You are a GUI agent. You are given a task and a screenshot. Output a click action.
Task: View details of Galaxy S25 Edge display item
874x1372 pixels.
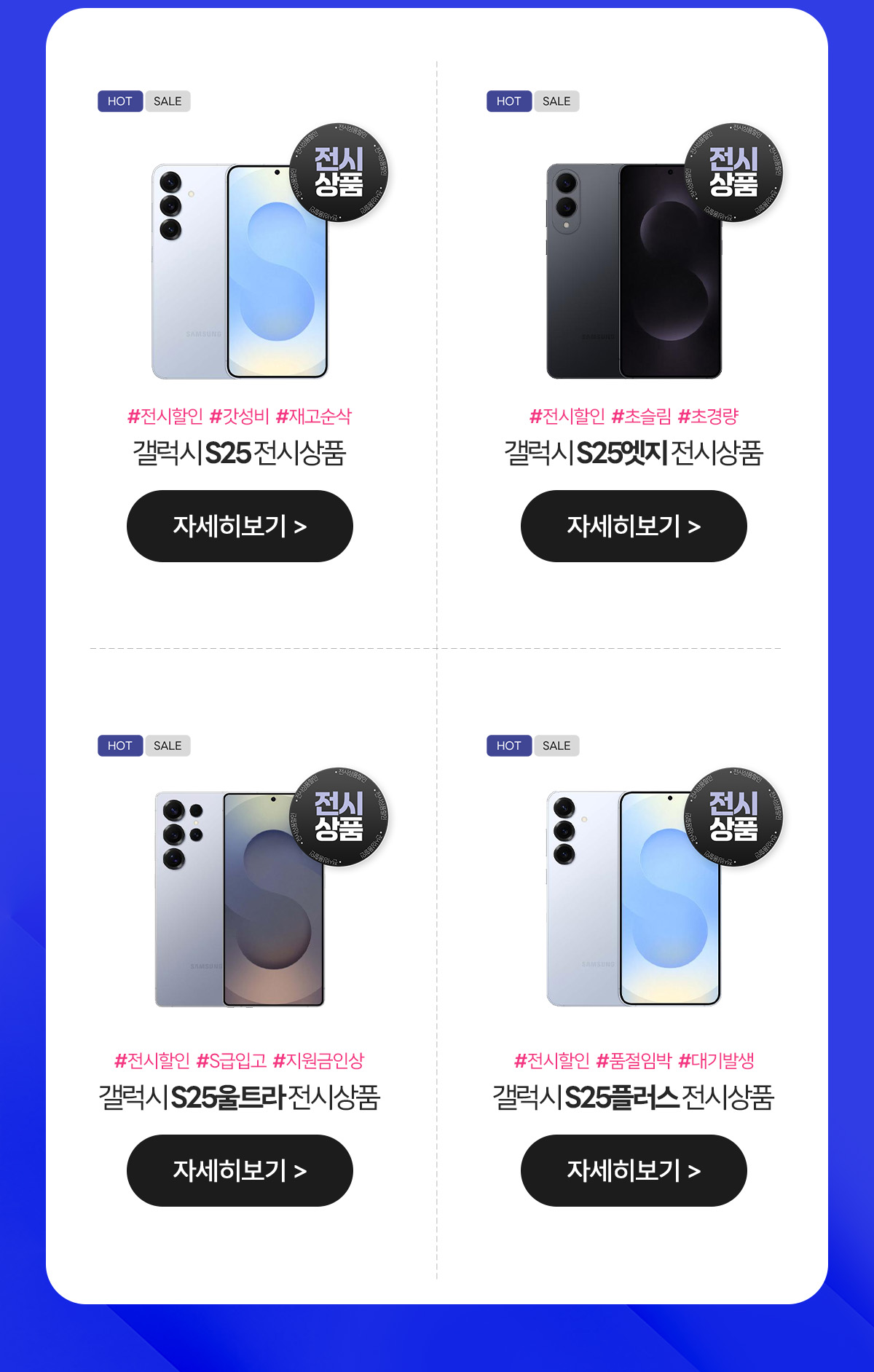[x=634, y=526]
